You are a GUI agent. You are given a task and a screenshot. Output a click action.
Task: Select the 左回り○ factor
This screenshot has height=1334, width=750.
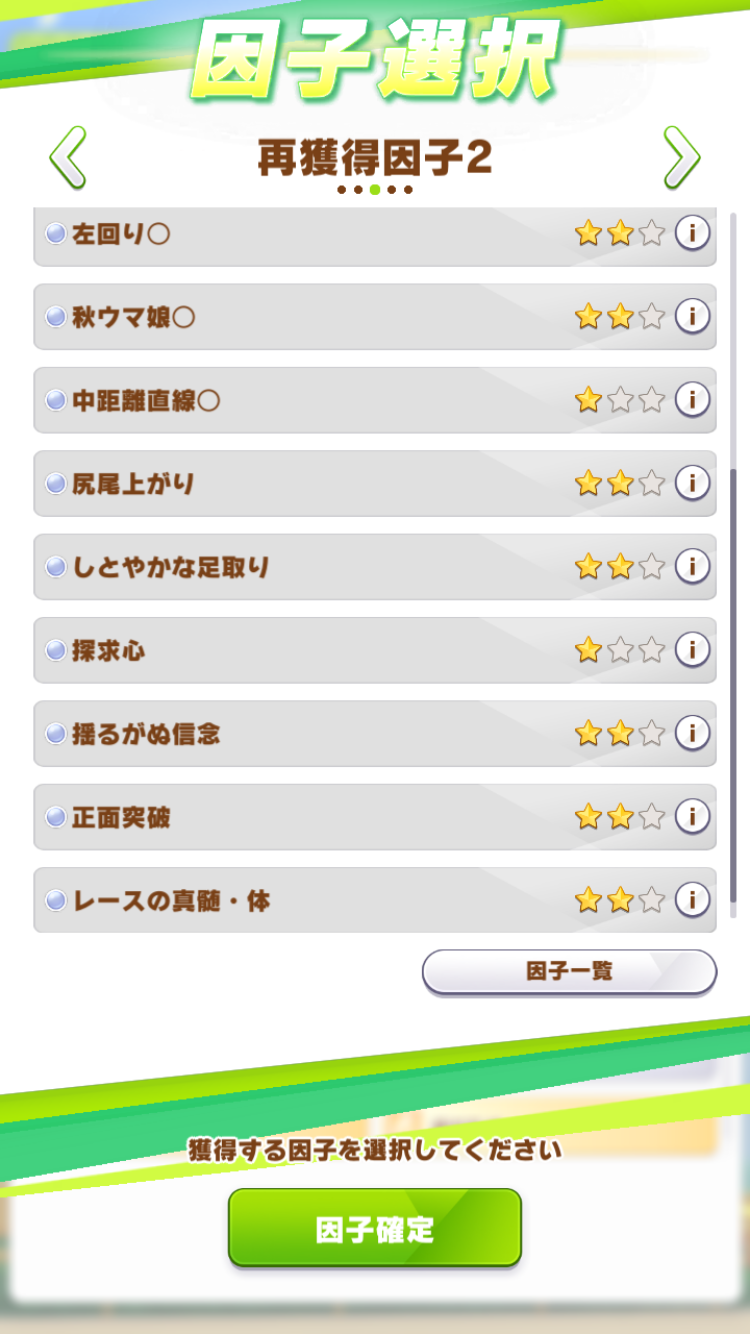pyautogui.click(x=300, y=234)
